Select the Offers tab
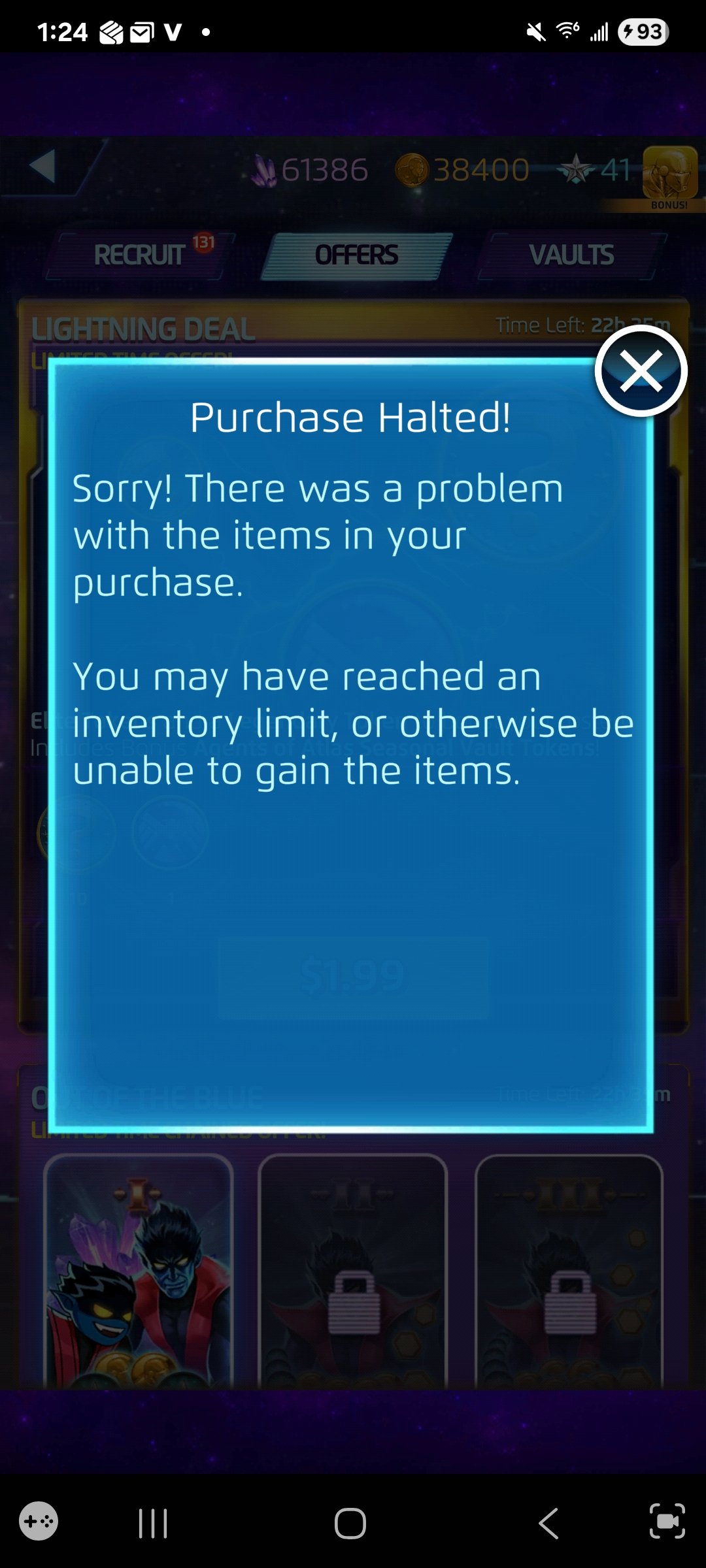The image size is (706, 1568). [356, 255]
